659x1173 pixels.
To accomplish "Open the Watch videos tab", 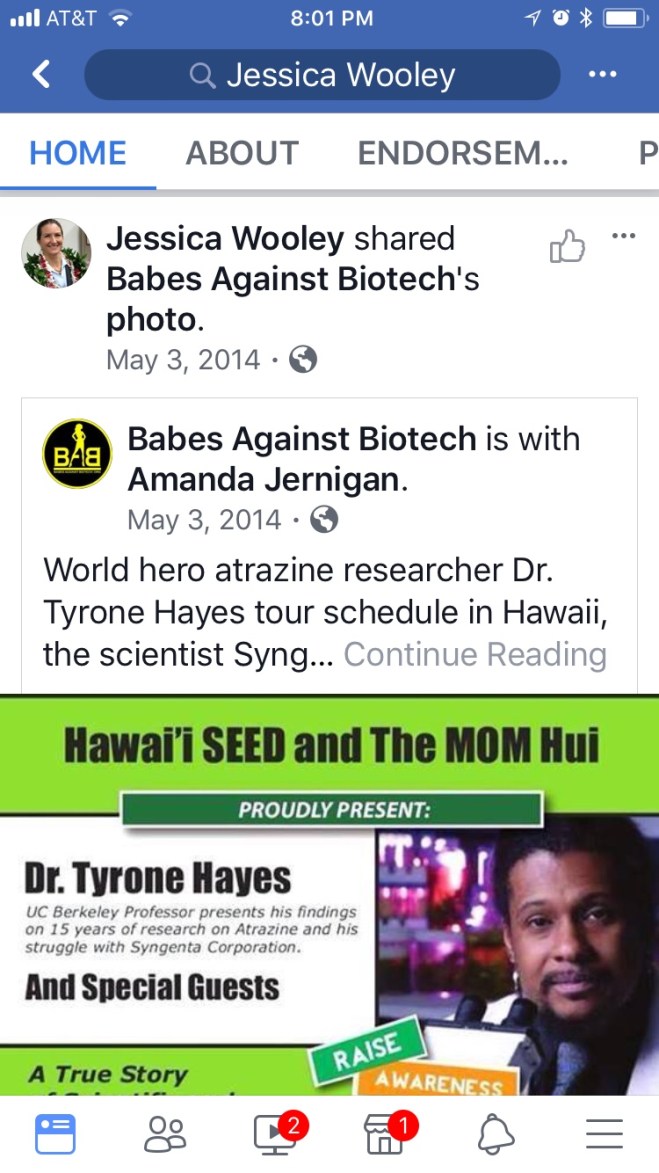I will pos(274,1133).
